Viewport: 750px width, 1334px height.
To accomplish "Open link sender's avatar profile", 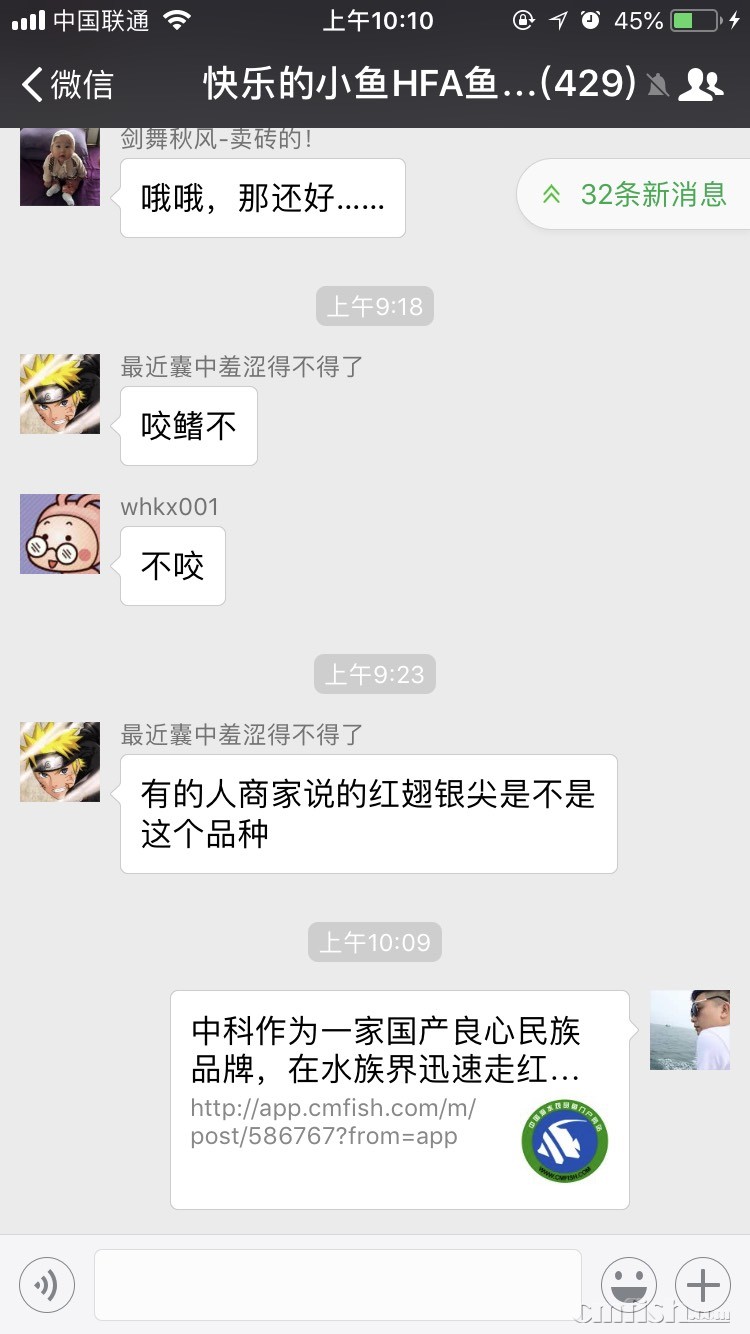I will (x=690, y=1030).
